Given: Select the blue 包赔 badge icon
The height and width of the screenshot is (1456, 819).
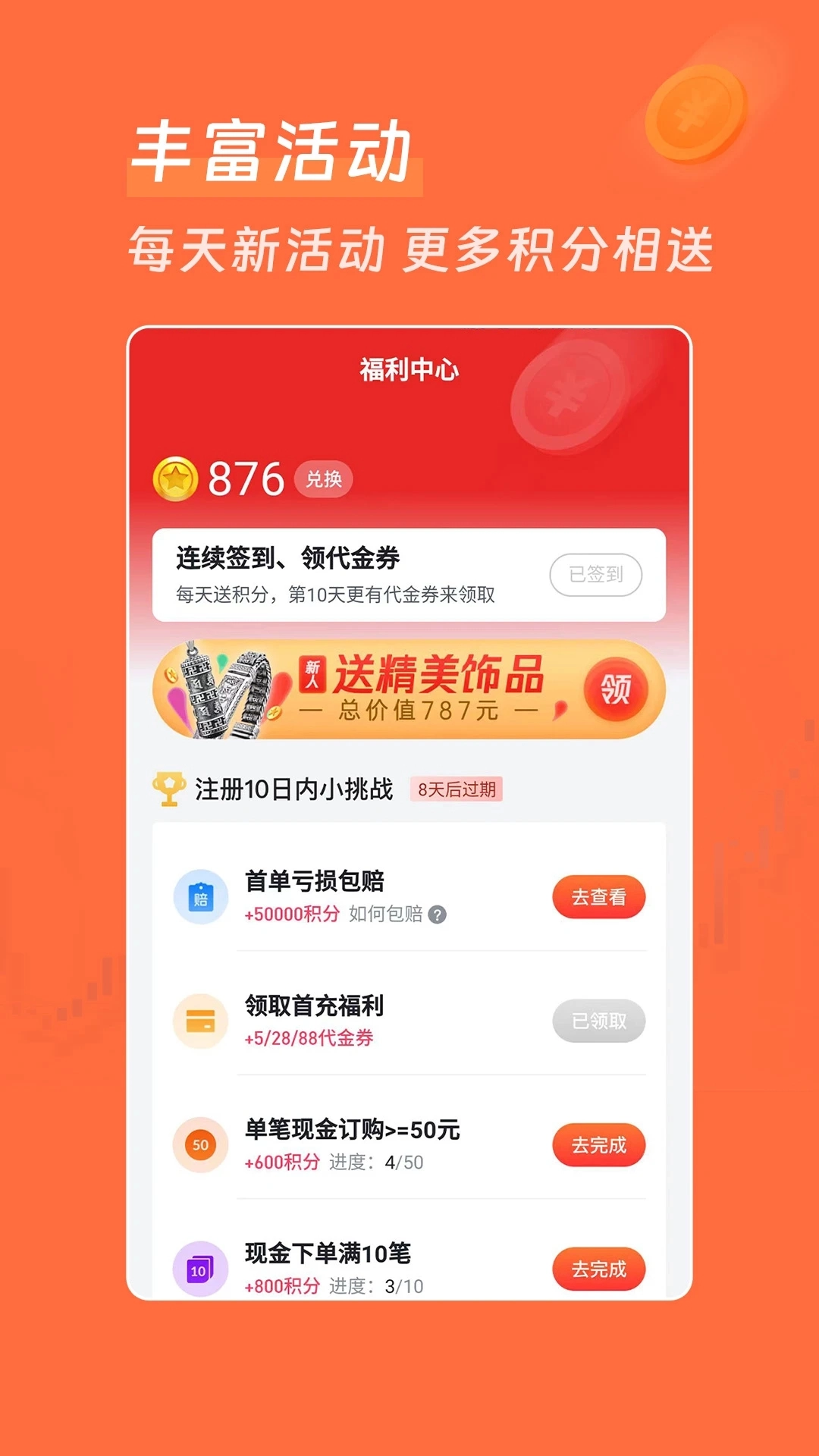Looking at the screenshot, I should click(202, 896).
